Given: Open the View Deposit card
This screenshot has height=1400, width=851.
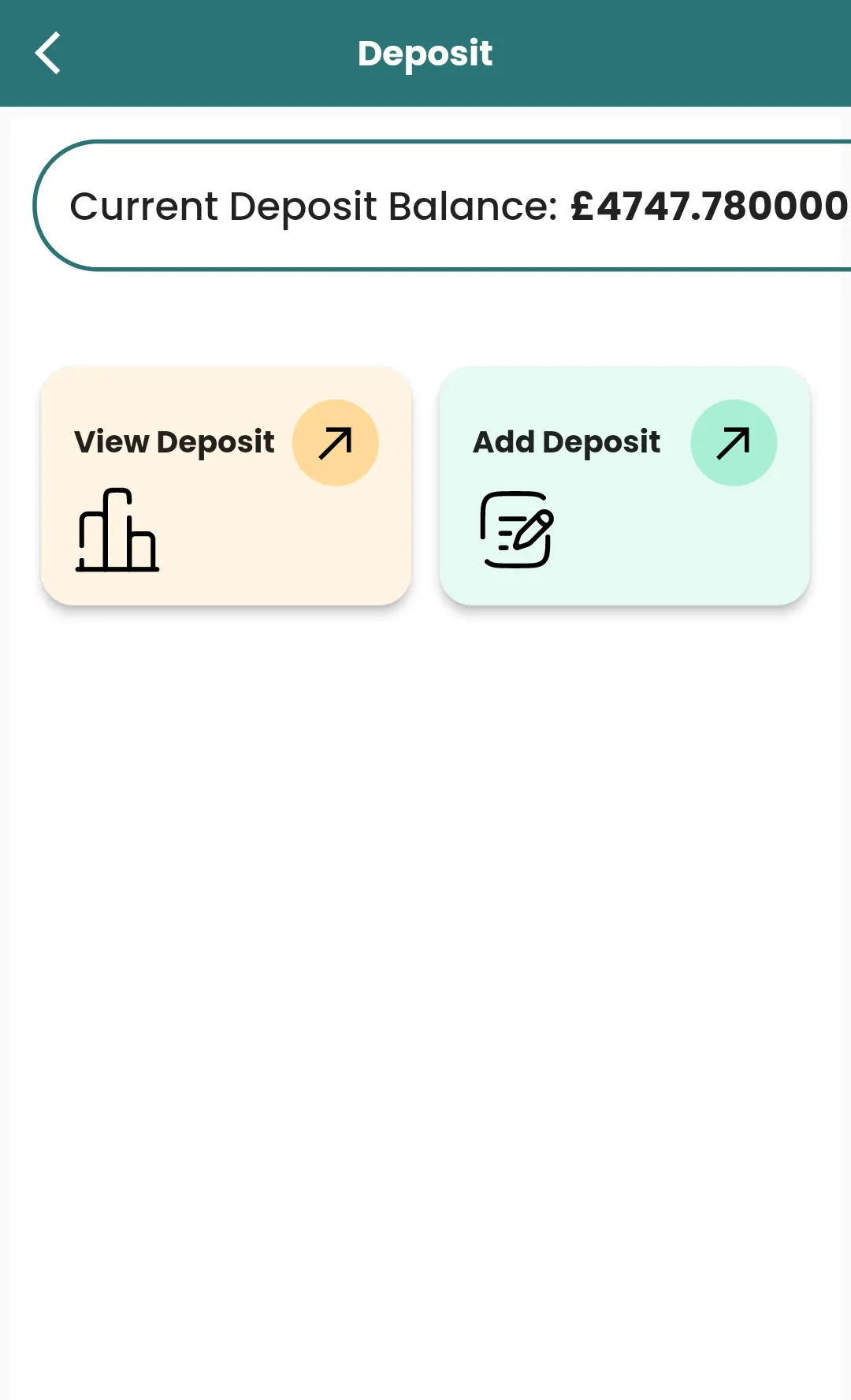Looking at the screenshot, I should pos(226,486).
